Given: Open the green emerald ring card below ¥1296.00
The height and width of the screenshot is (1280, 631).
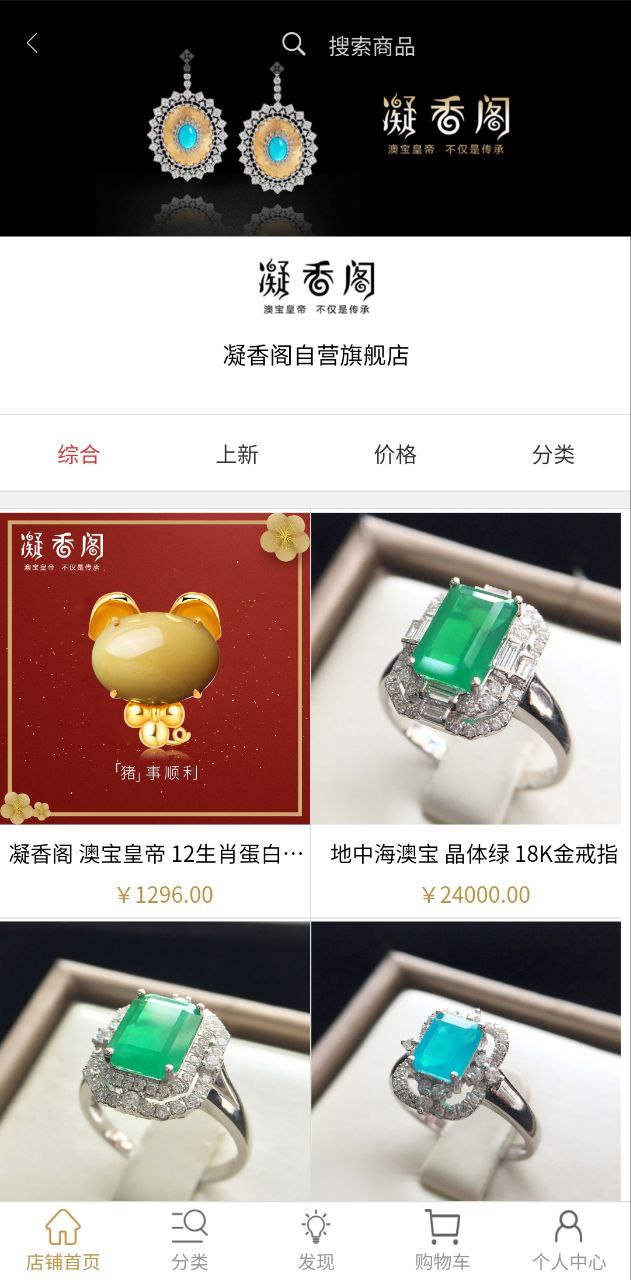Looking at the screenshot, I should coord(155,1060).
